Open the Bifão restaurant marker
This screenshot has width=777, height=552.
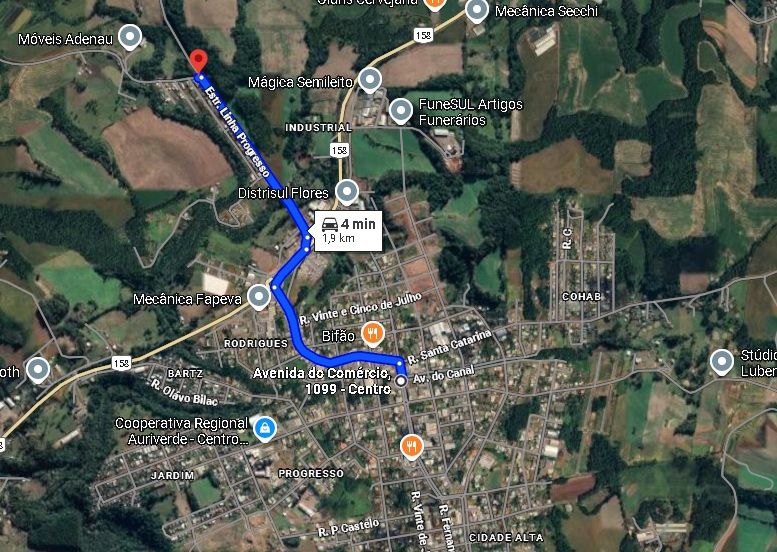[372, 332]
